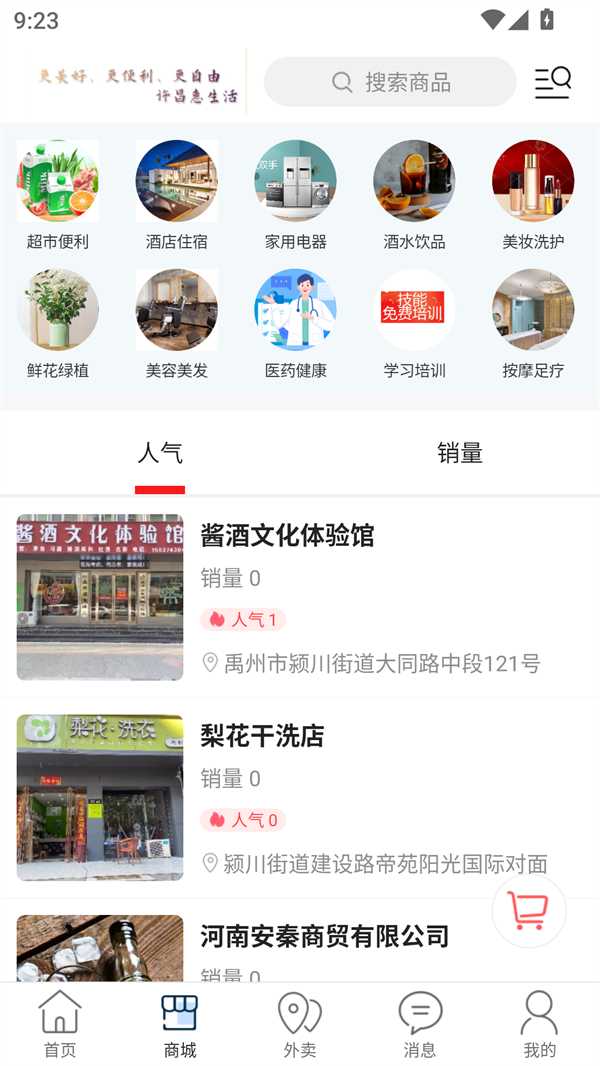Switch to the 外卖 tab
600x1066 pixels.
coord(300,1024)
